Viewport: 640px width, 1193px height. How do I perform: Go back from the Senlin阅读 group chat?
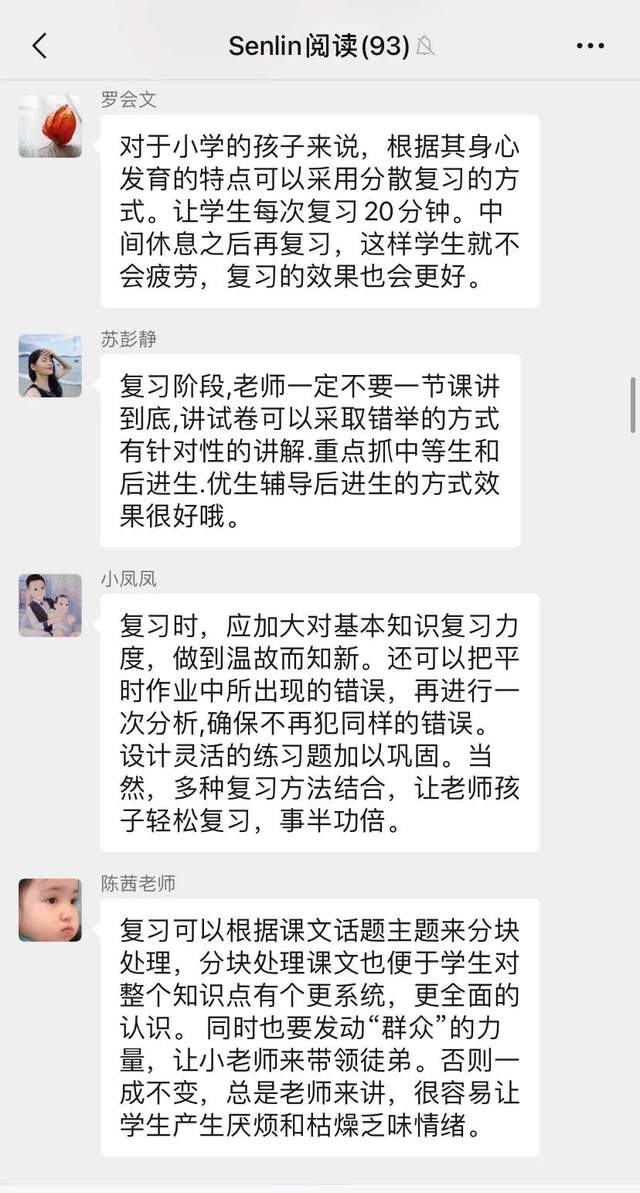point(40,45)
